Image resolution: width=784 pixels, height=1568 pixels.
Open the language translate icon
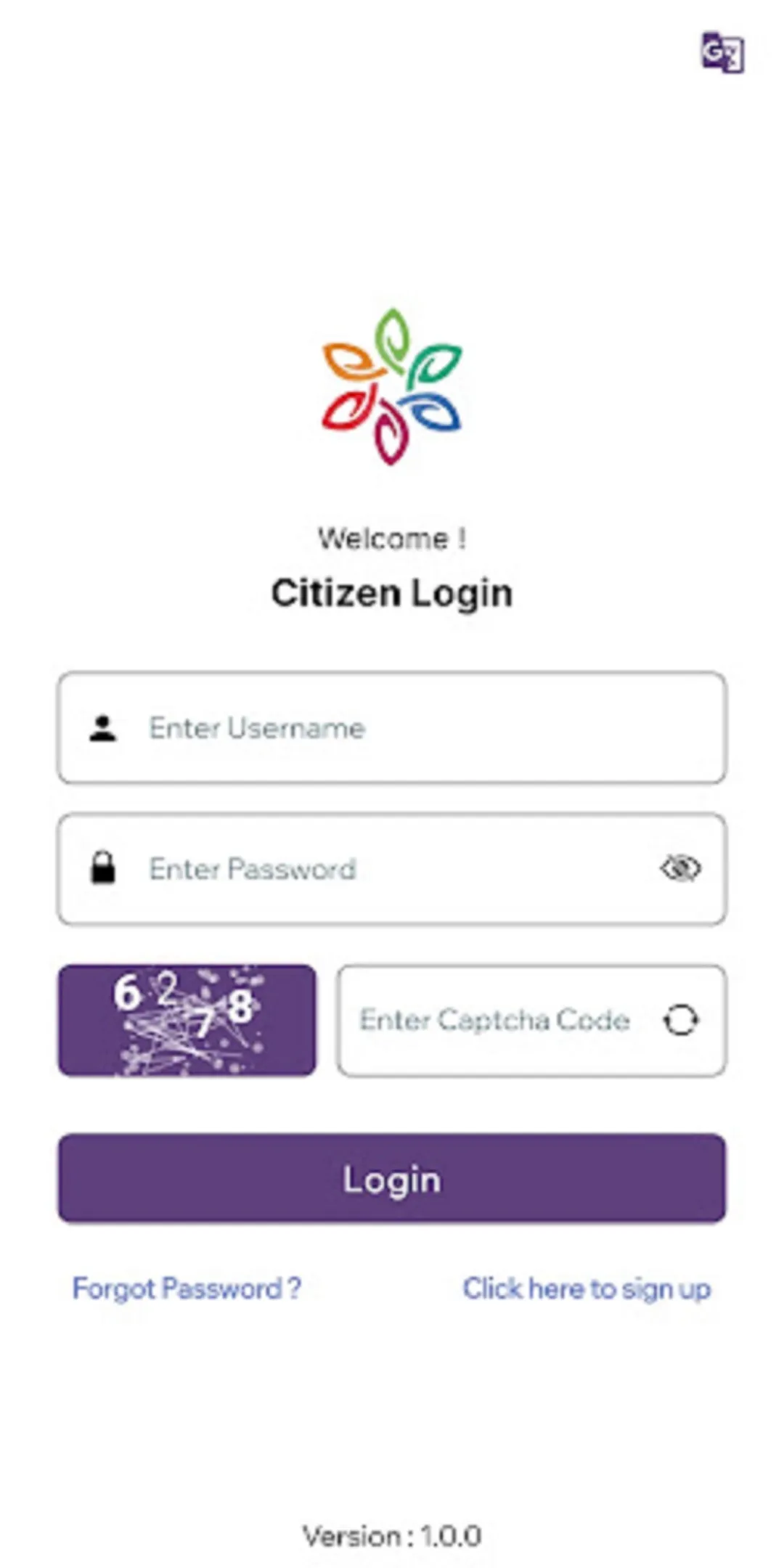722,52
